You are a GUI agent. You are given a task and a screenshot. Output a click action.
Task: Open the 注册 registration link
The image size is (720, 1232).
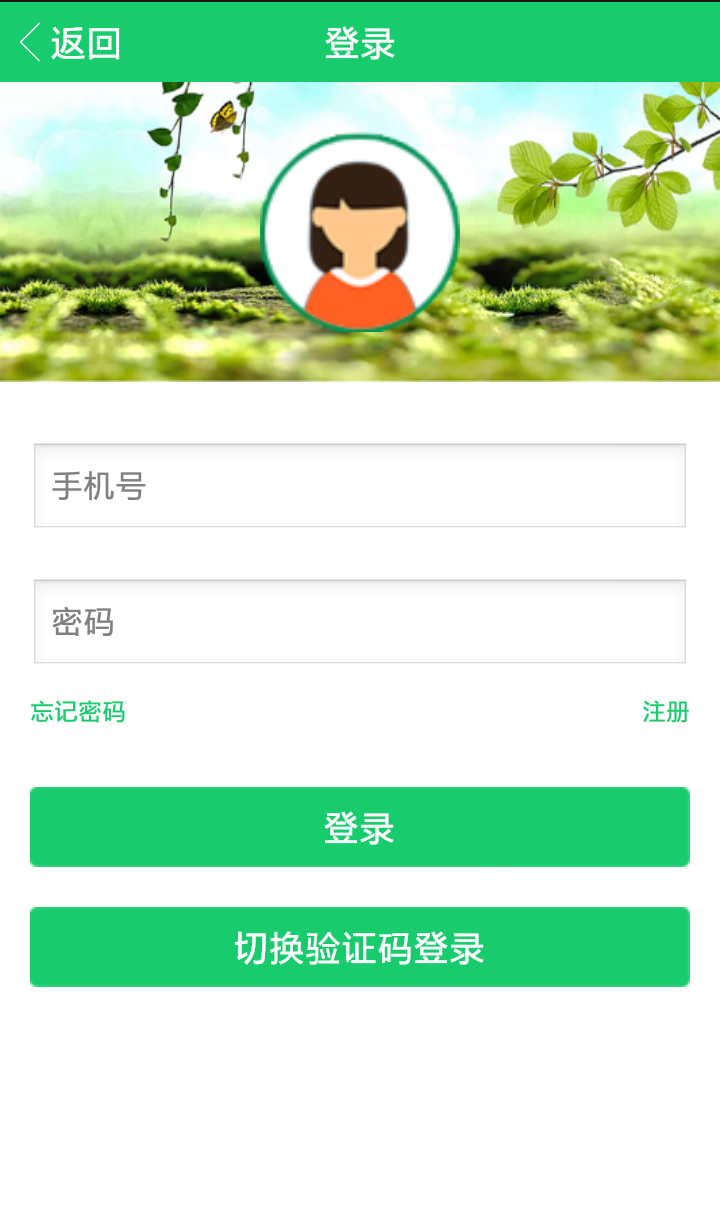coord(665,712)
